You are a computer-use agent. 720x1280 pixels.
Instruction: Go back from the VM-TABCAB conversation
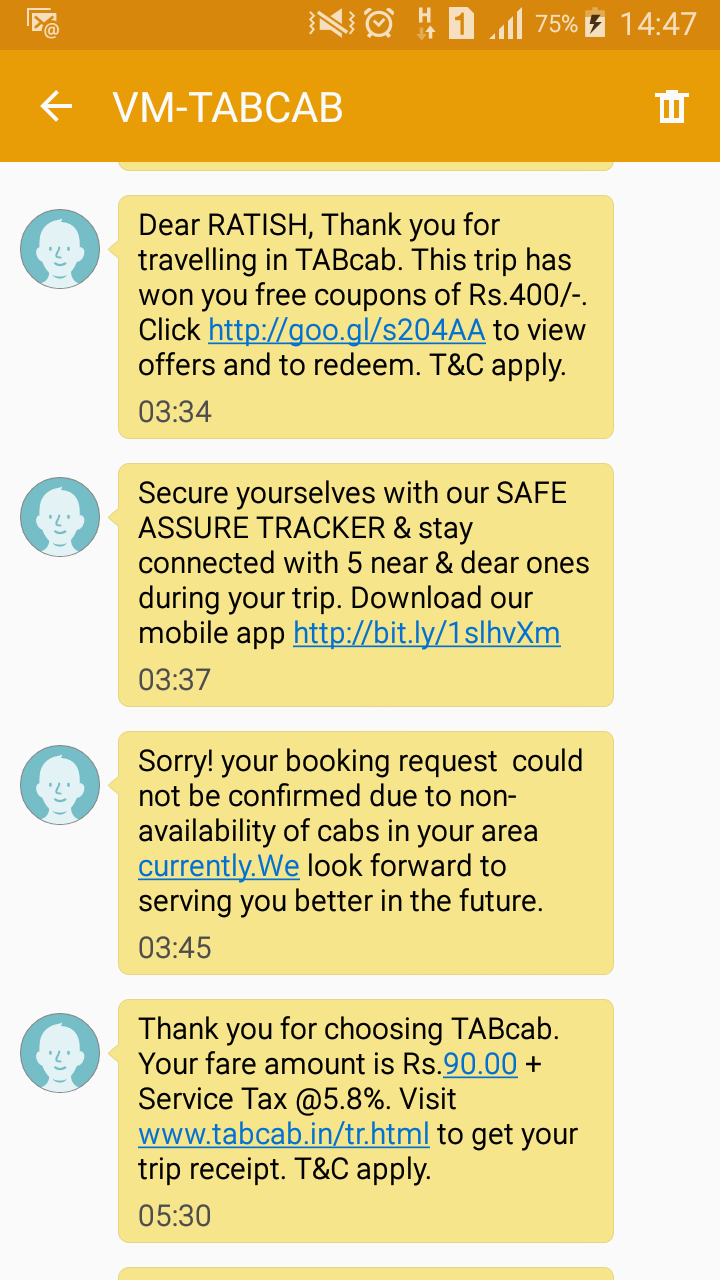pyautogui.click(x=56, y=107)
